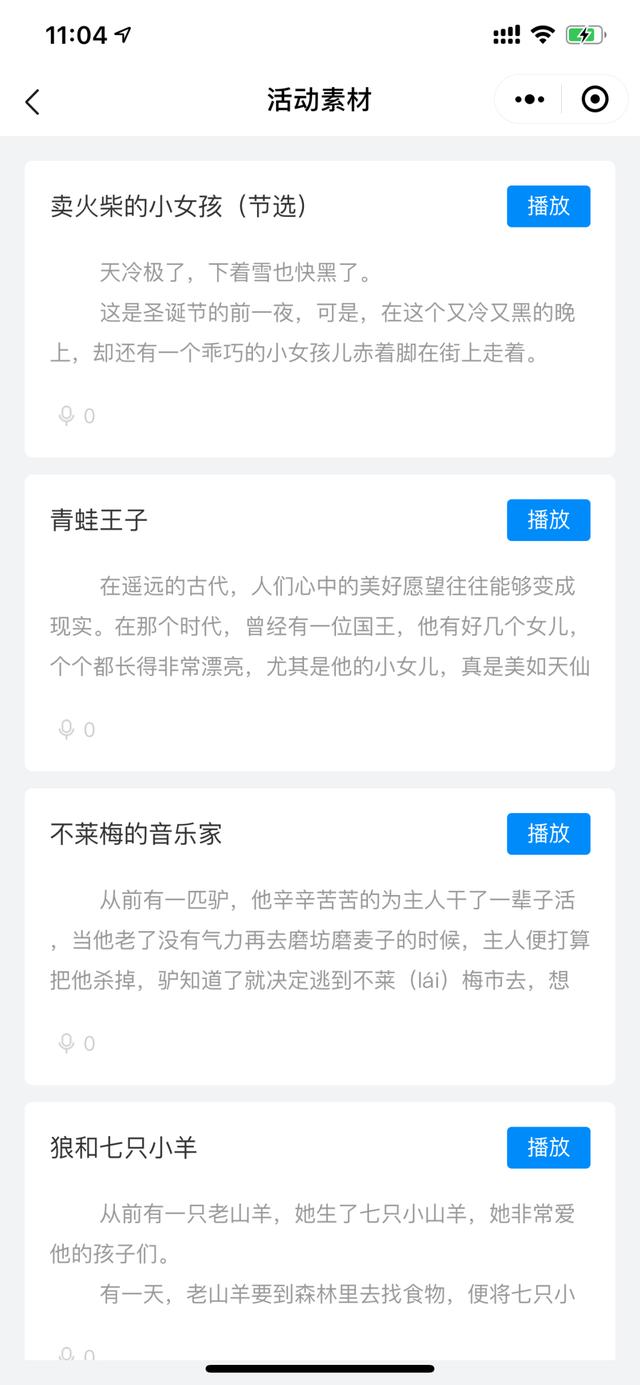Close the mini program with the circle icon
The height and width of the screenshot is (1385, 640).
click(595, 100)
